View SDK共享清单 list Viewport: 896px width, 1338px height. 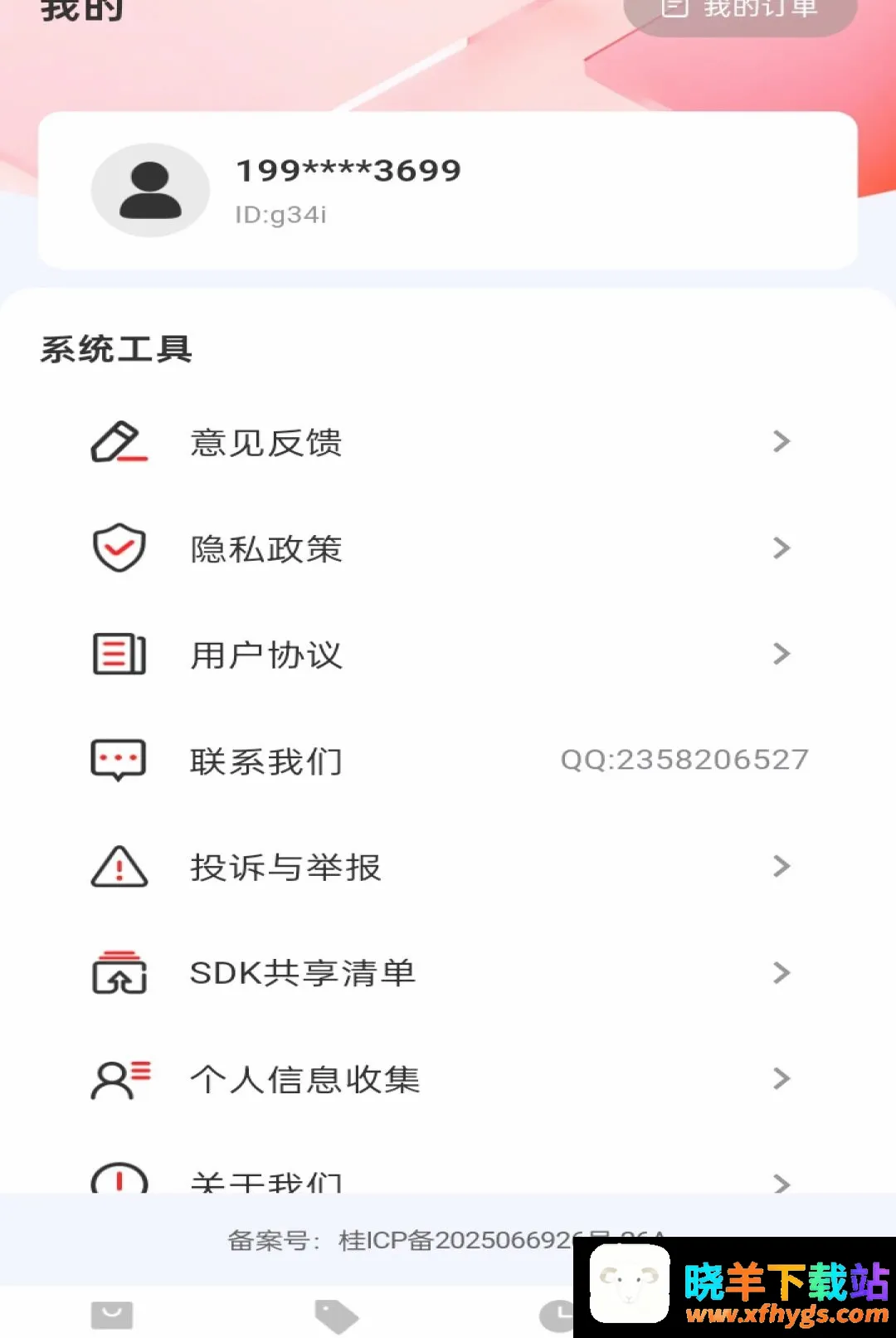[448, 973]
